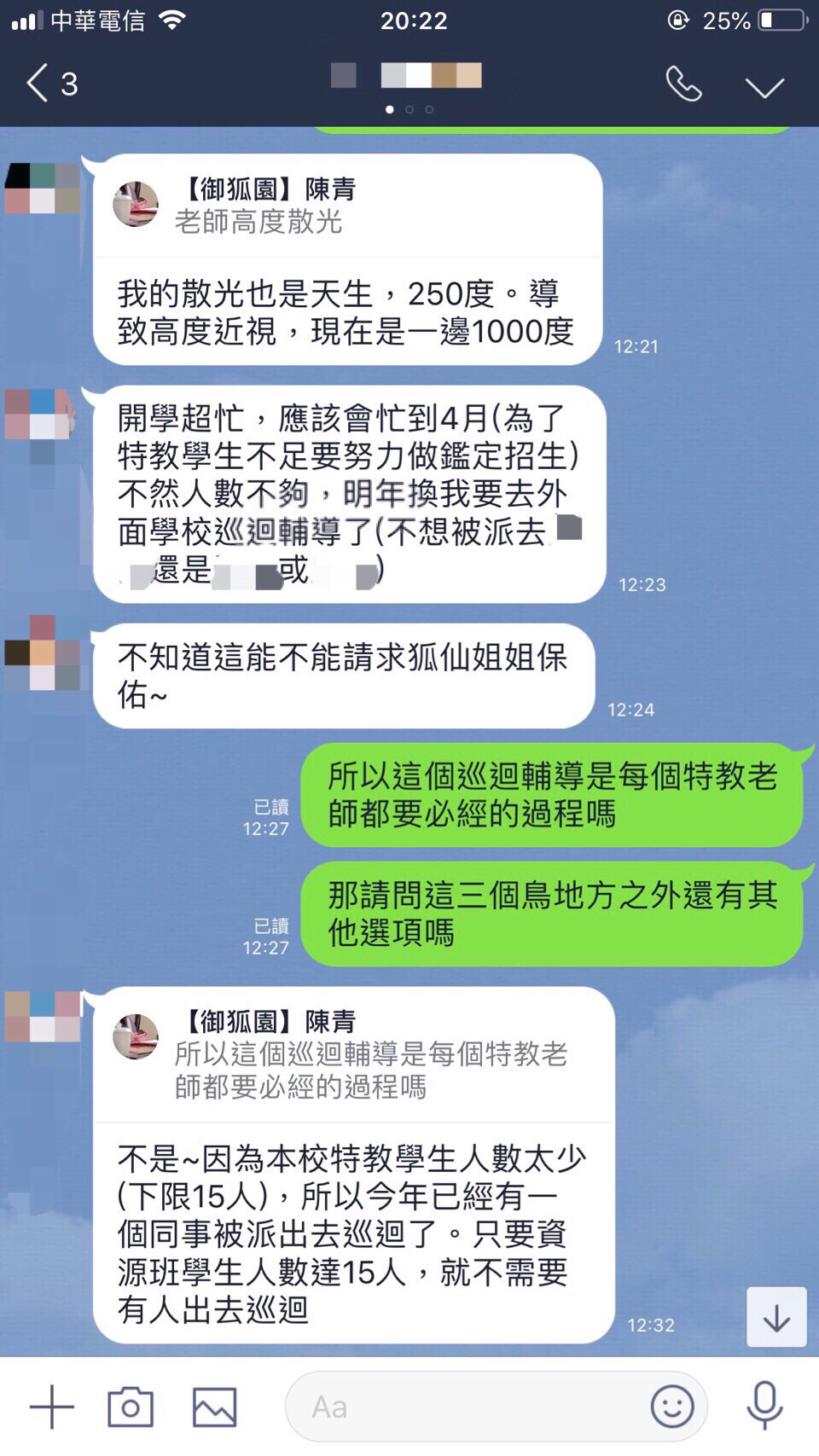The height and width of the screenshot is (1456, 819).
Task: Expand the chat options chevron
Action: (764, 86)
